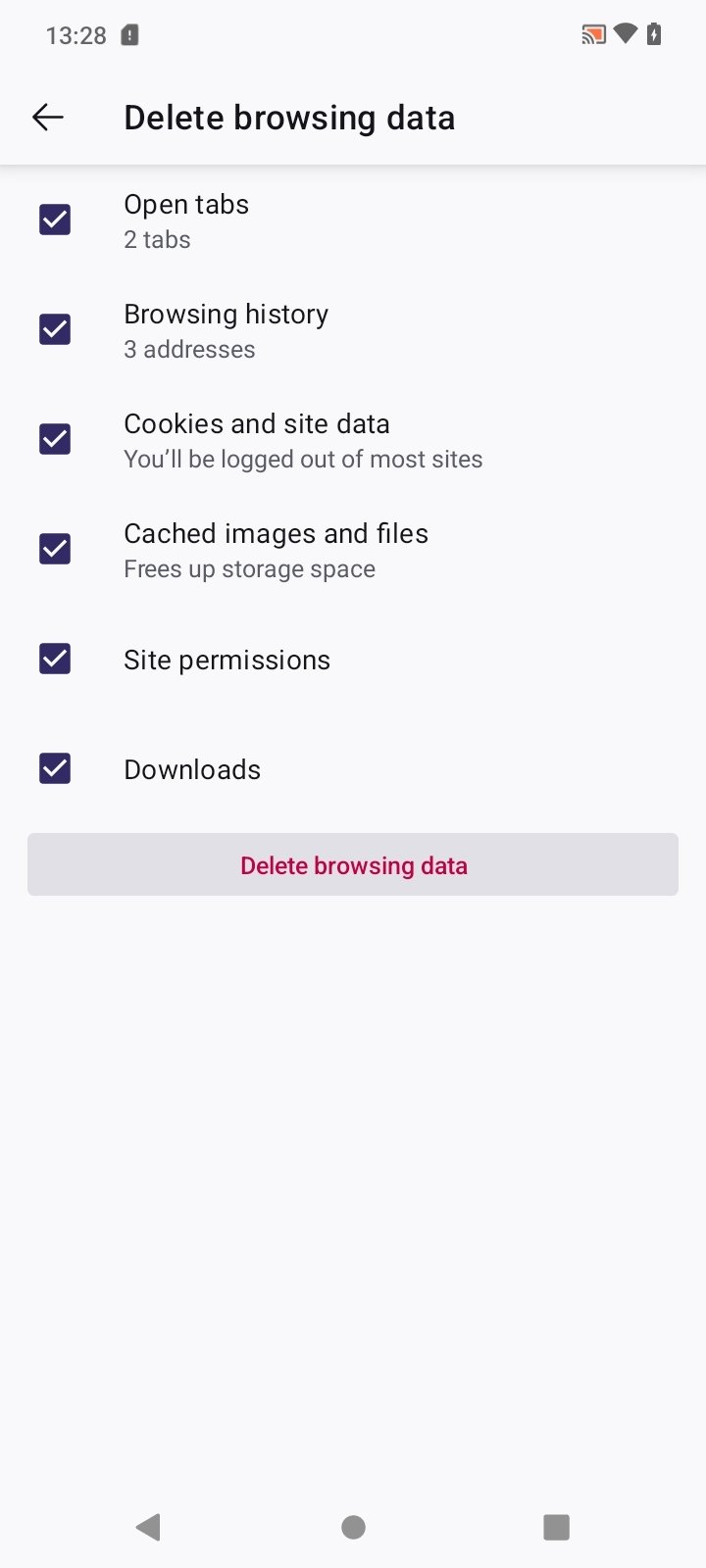Uncheck Browsing history
Viewport: 706px width, 1568px height.
(x=55, y=329)
